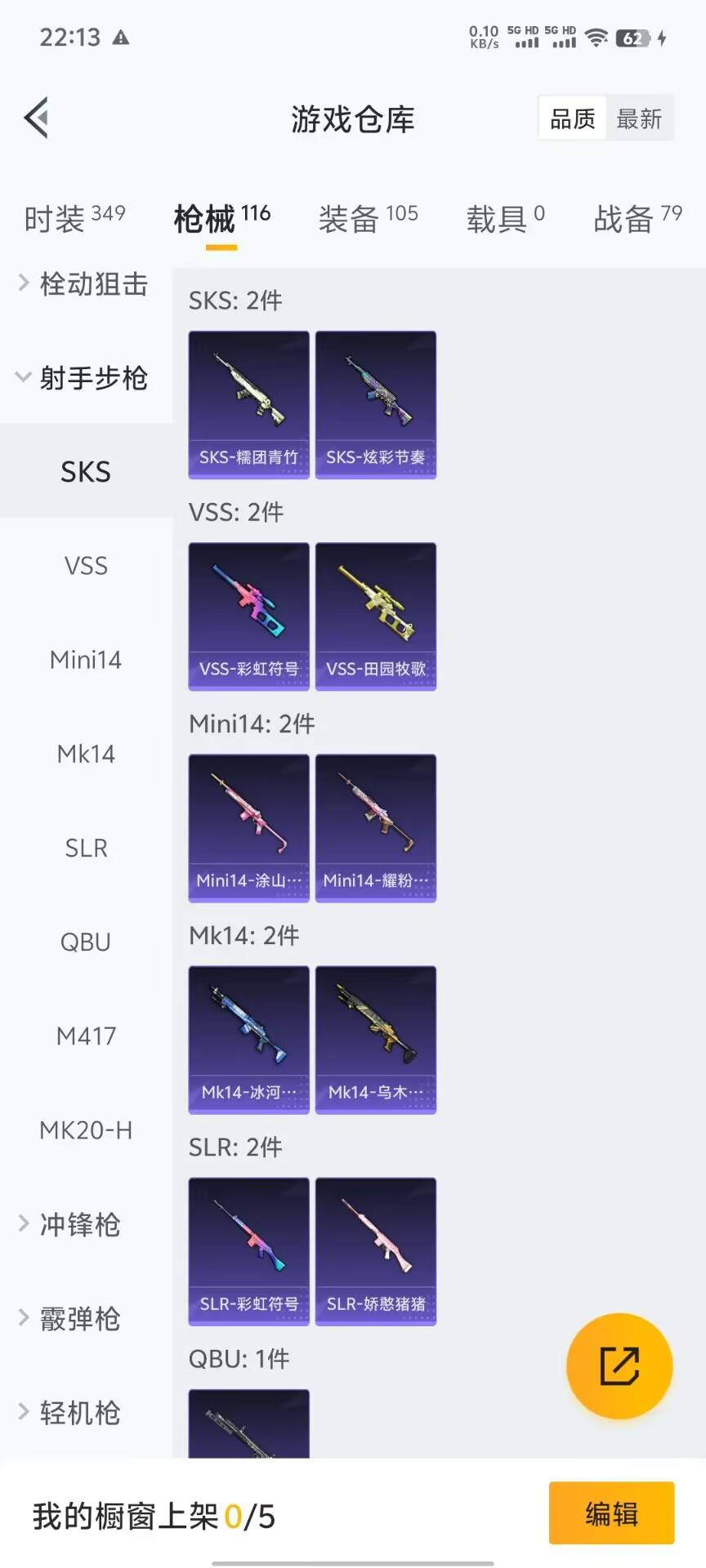View the SLR-娇憨猪猪 skin
Image resolution: width=706 pixels, height=1568 pixels.
point(376,1251)
